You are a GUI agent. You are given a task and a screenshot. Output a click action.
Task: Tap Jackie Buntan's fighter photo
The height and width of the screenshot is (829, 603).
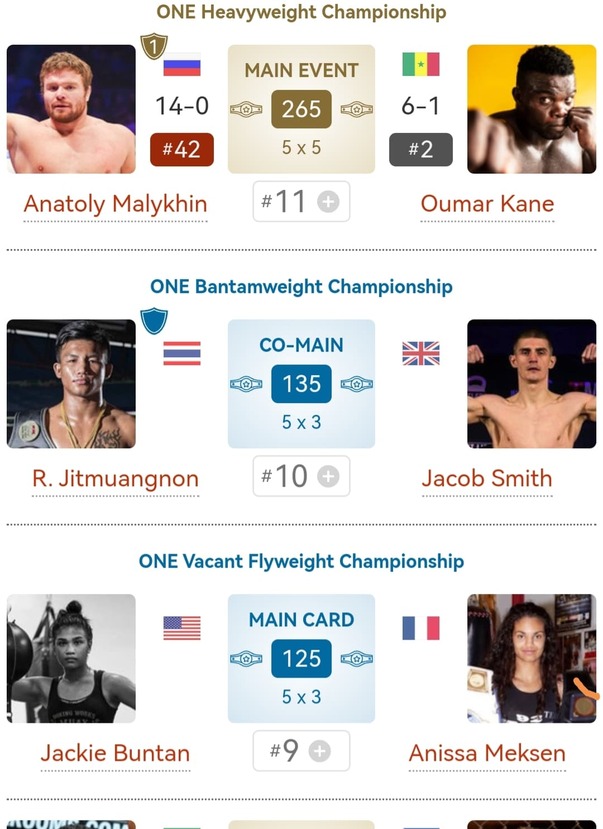(x=71, y=659)
